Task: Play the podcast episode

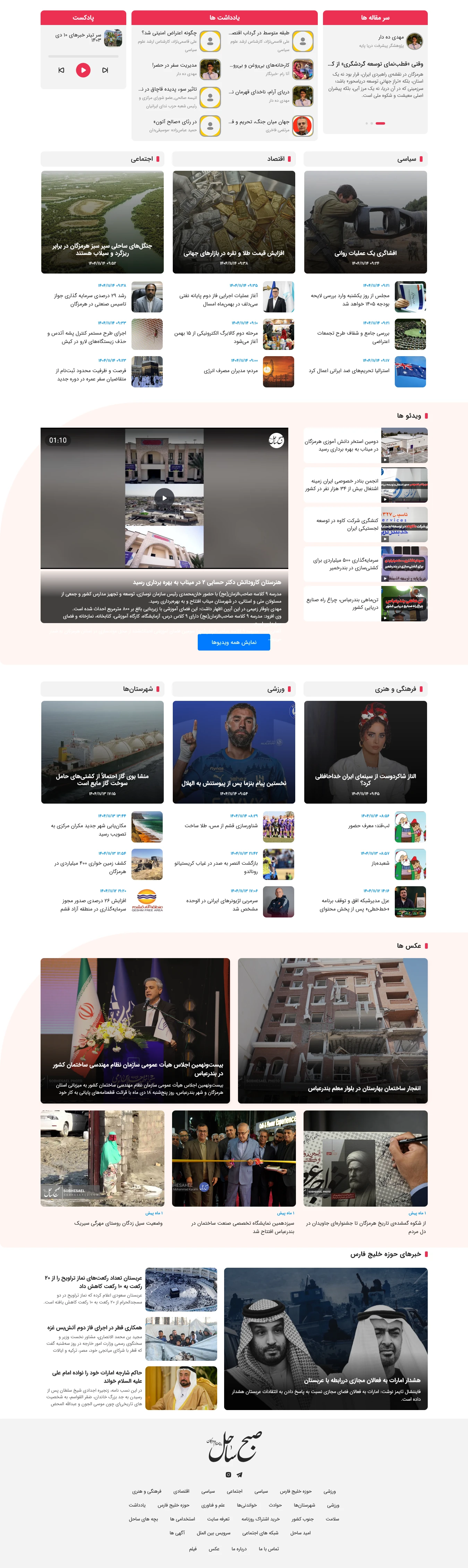Action: pyautogui.click(x=83, y=70)
